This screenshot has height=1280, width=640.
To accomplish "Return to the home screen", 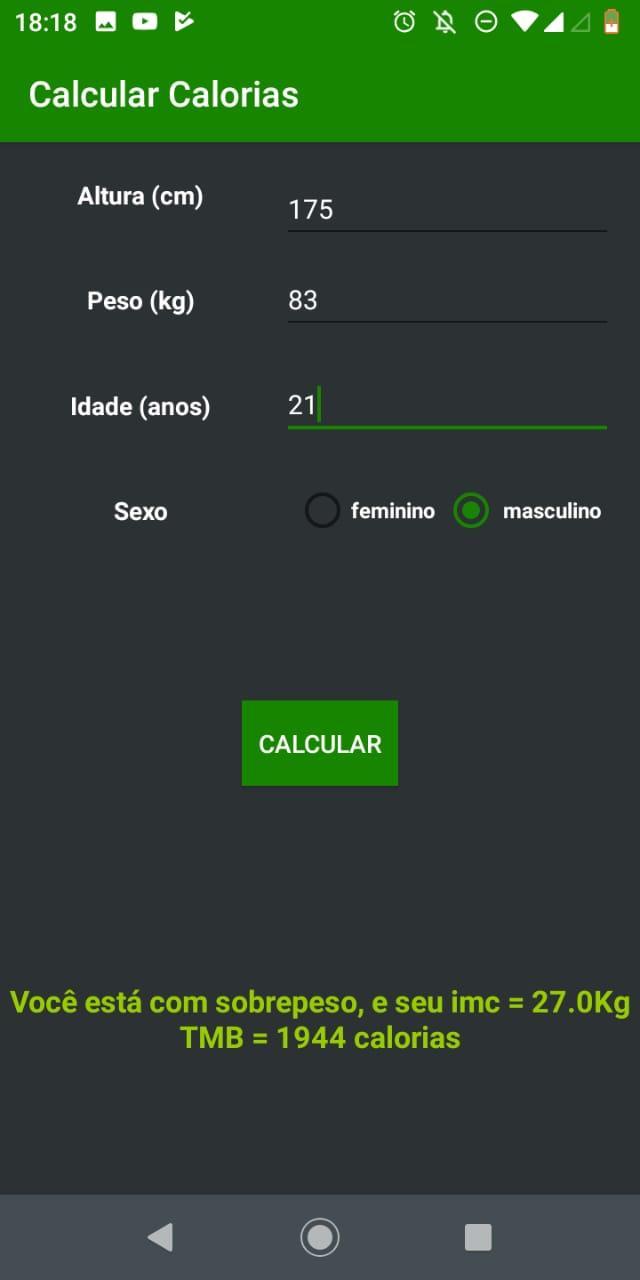I will click(320, 1237).
